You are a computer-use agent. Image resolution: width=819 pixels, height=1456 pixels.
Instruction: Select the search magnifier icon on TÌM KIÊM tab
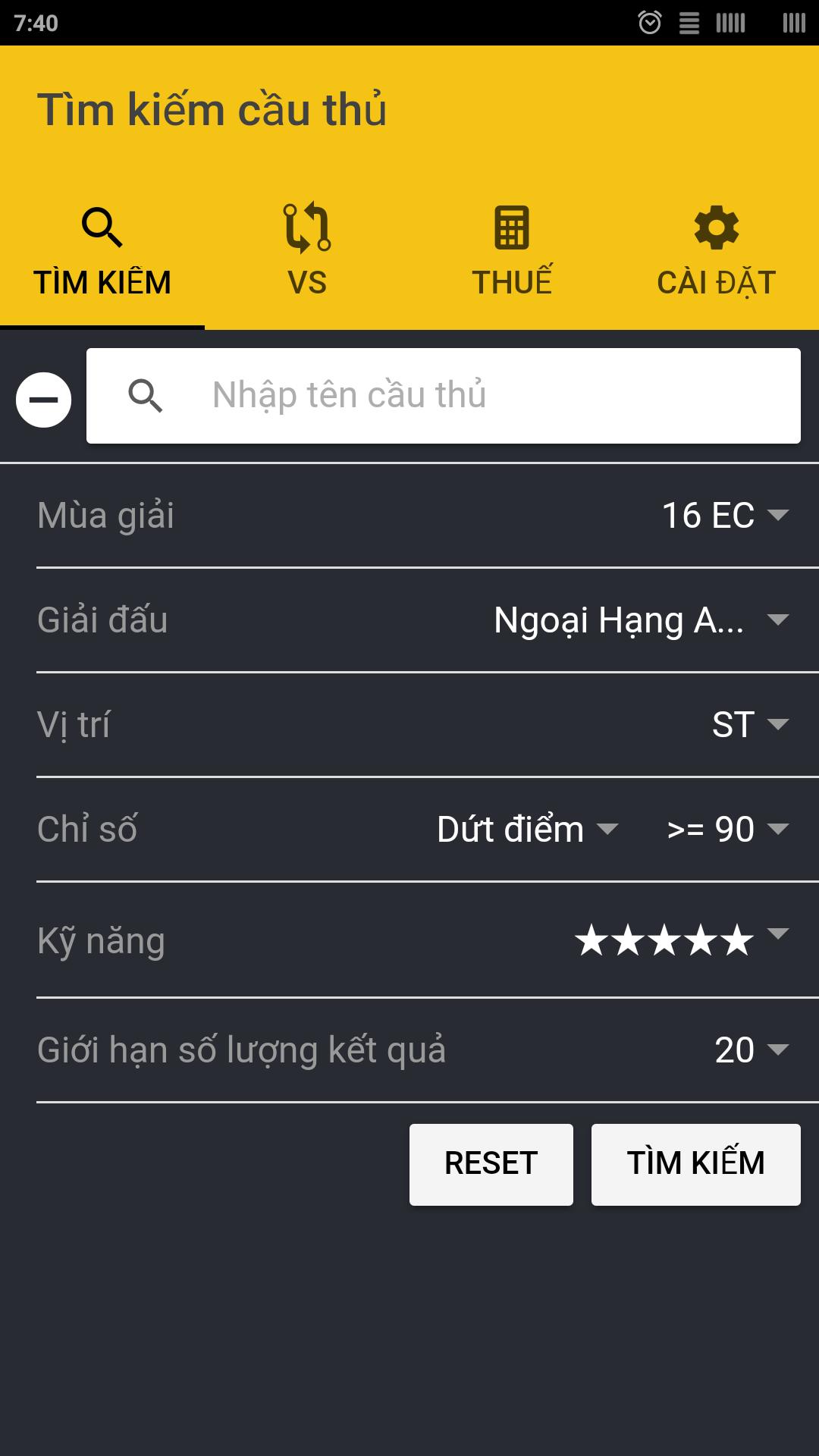click(x=102, y=227)
